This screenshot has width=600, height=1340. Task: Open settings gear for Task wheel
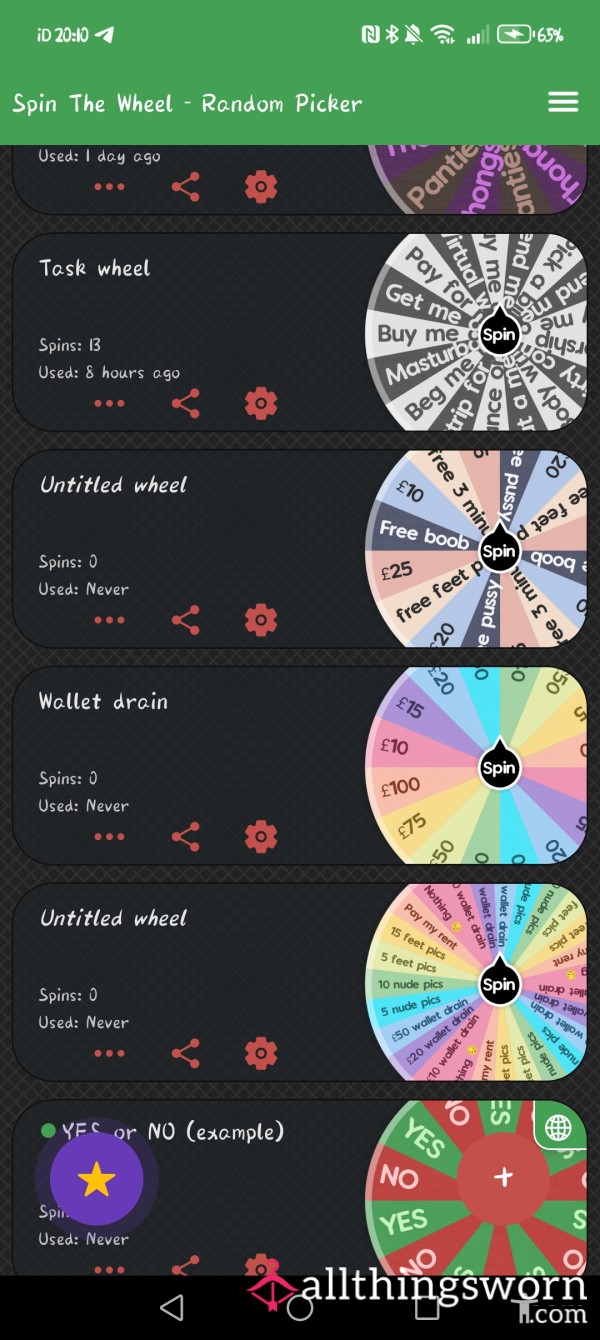[x=261, y=403]
